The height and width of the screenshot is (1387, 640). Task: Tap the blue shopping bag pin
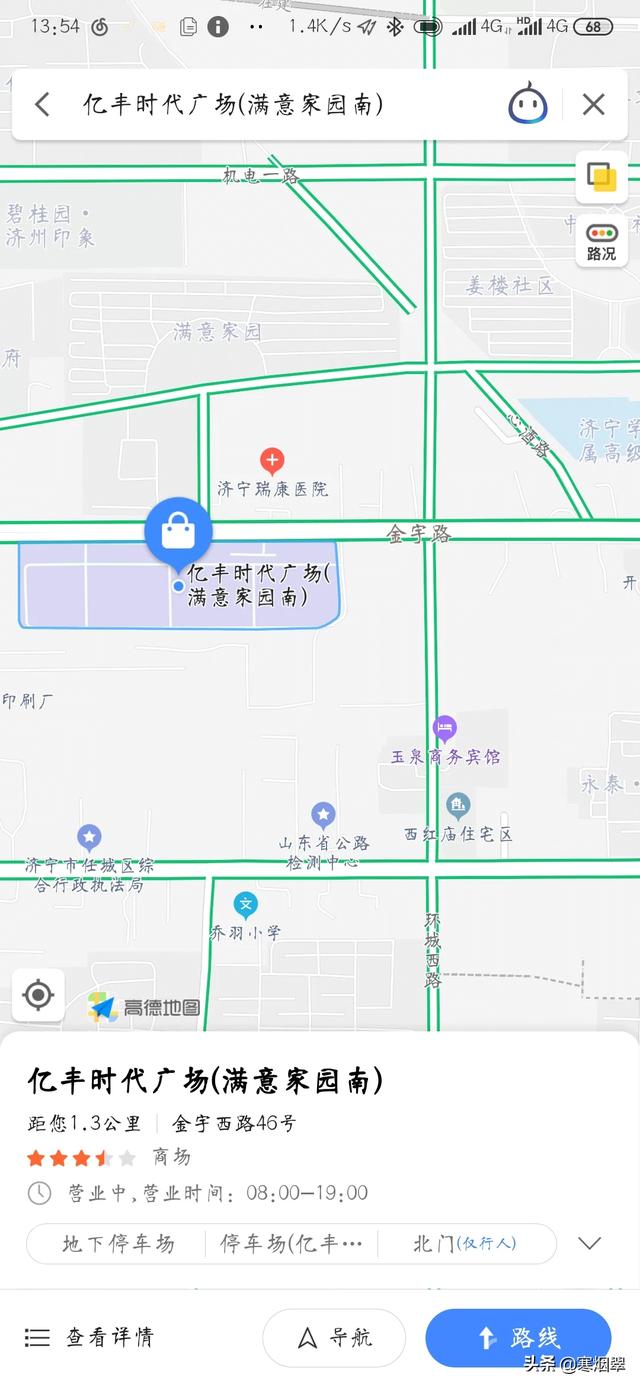(x=178, y=532)
